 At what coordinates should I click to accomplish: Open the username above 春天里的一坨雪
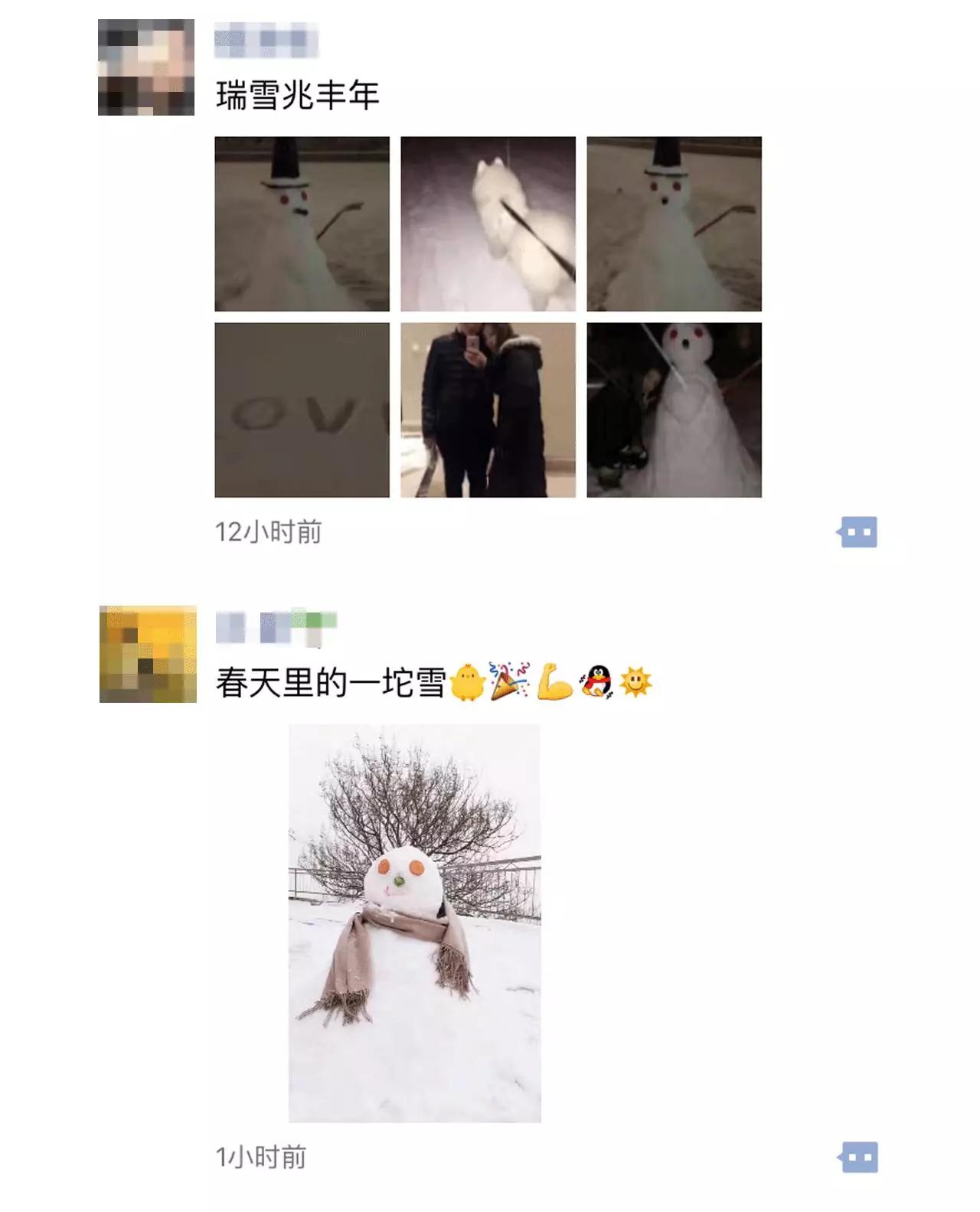276,628
